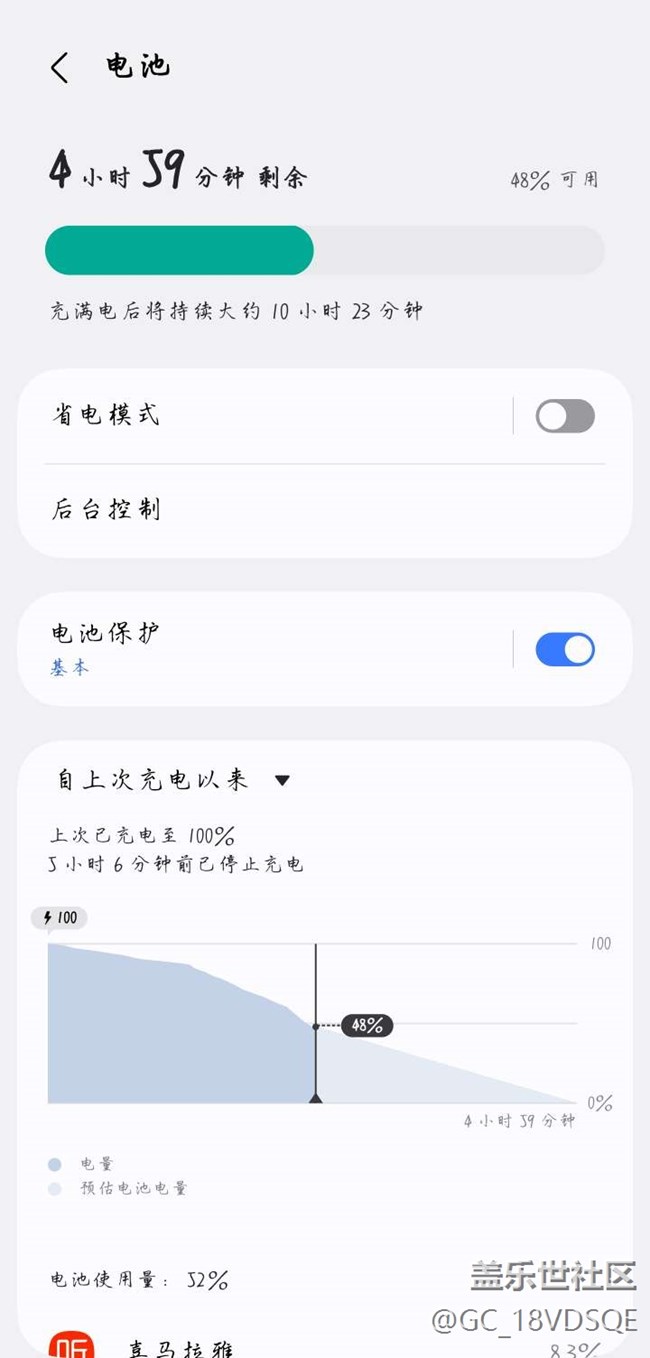
Task: Toggle the 省电模式 switch on
Action: 565,416
